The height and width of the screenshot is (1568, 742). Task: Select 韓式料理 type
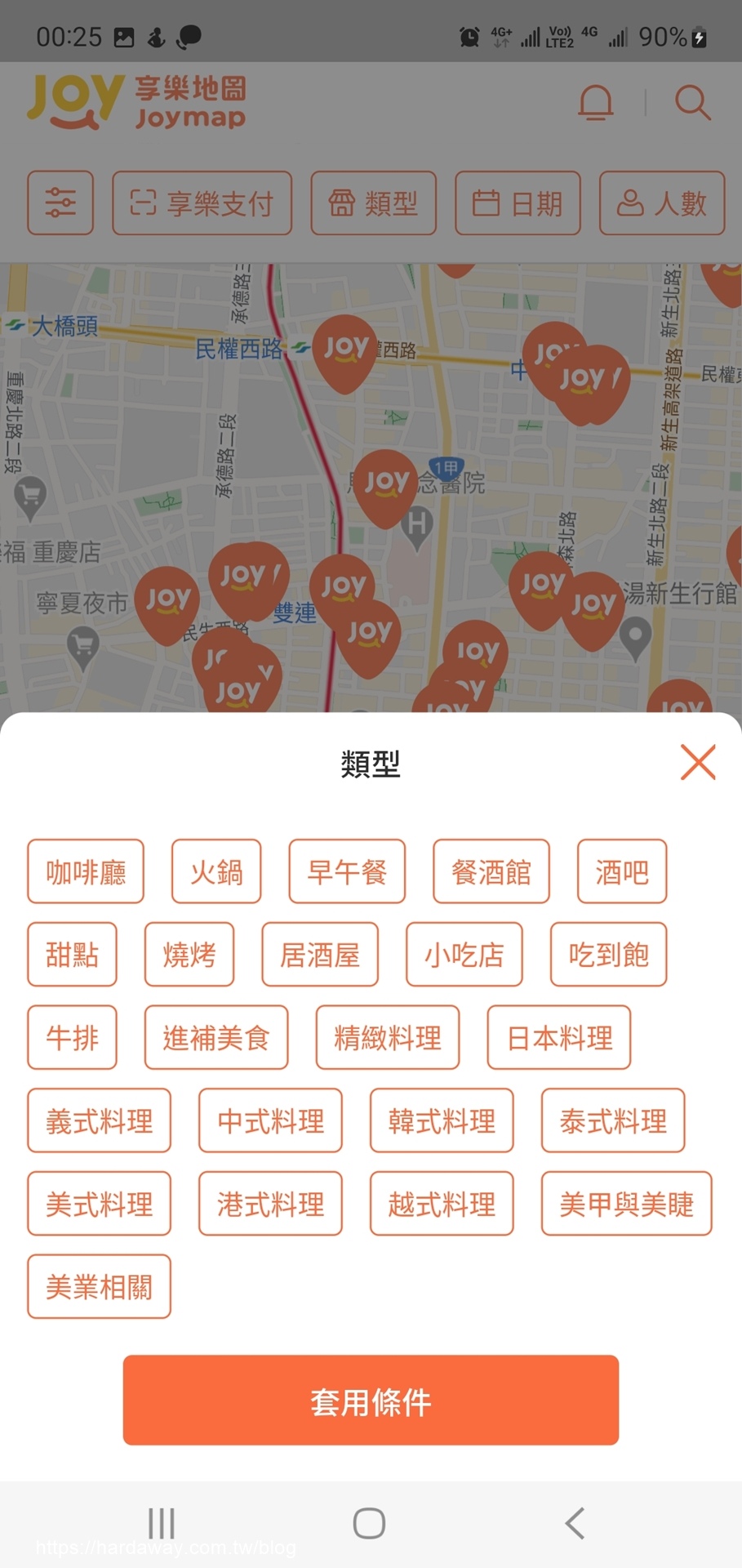click(x=442, y=1120)
